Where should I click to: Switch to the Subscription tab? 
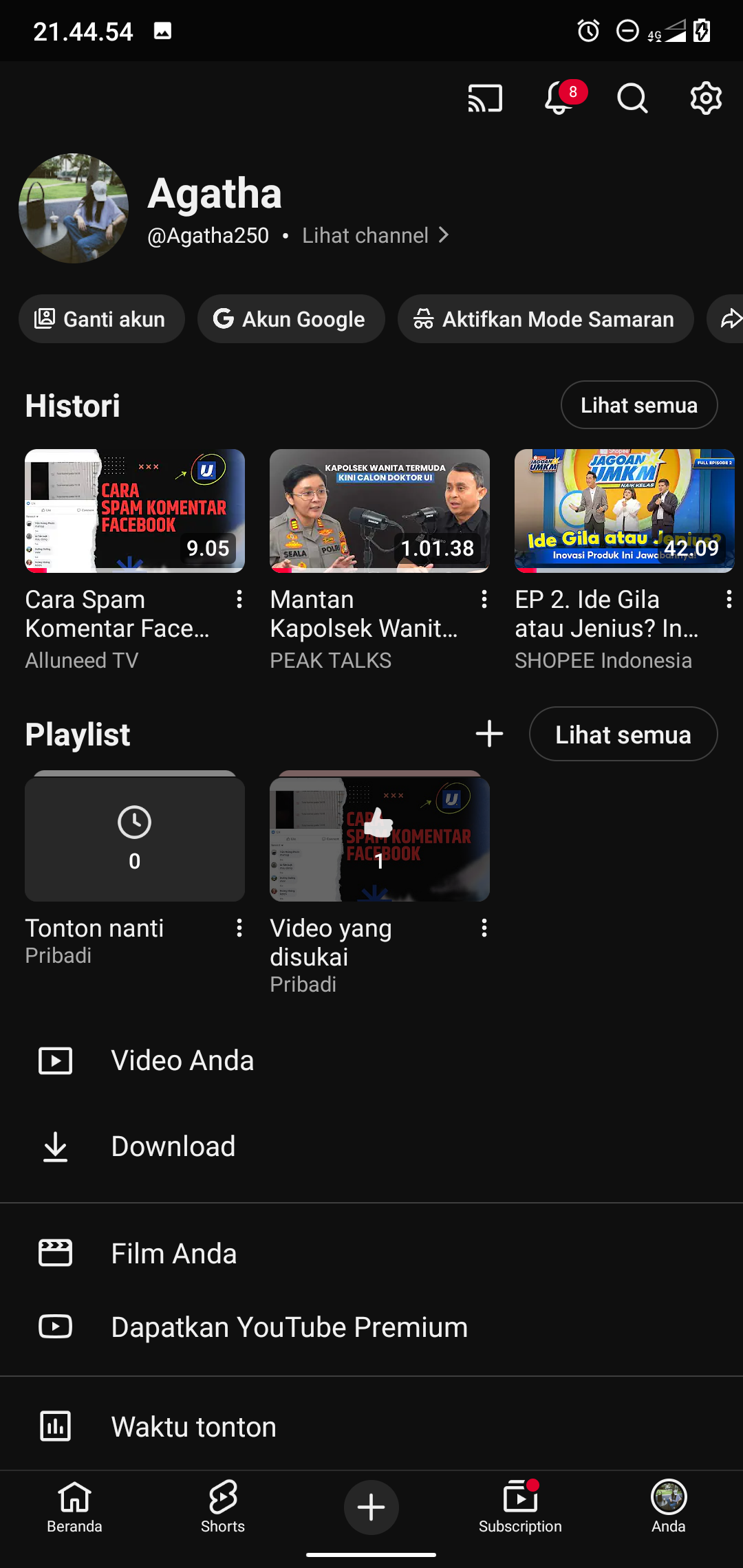[520, 1507]
